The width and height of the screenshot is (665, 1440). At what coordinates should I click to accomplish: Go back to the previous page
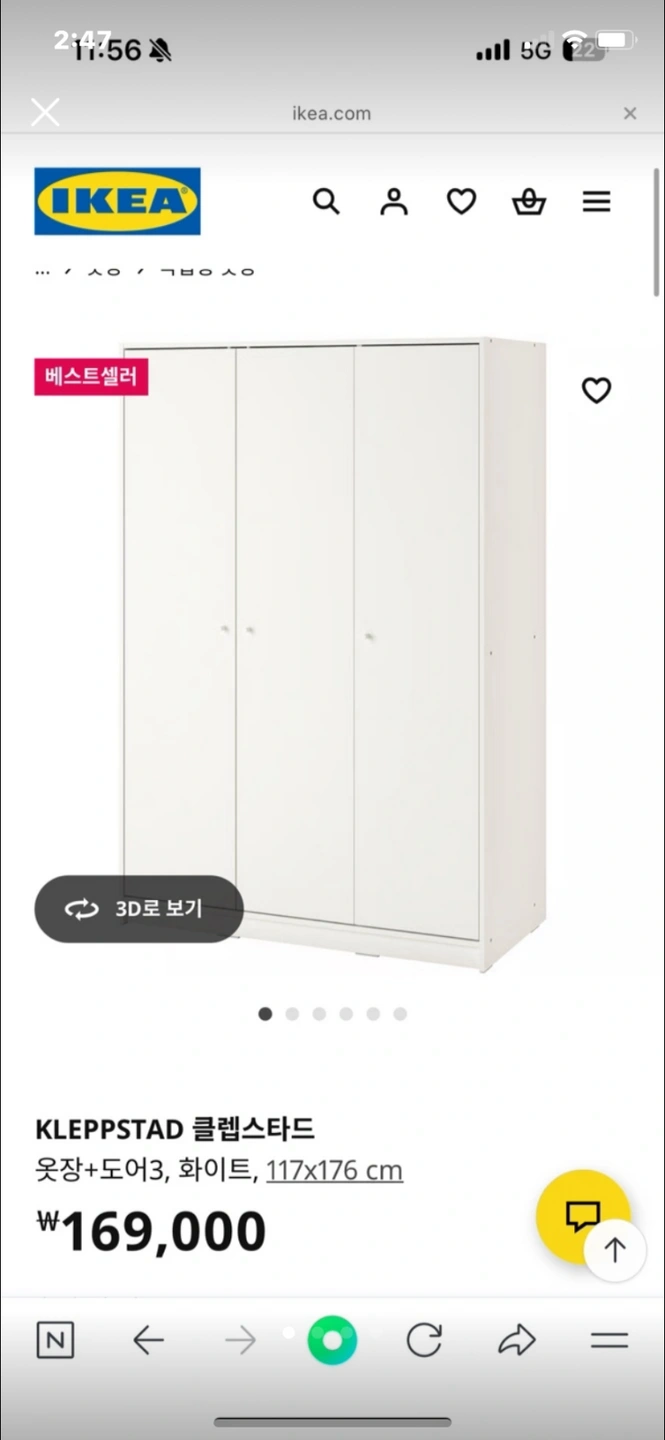[x=148, y=1340]
